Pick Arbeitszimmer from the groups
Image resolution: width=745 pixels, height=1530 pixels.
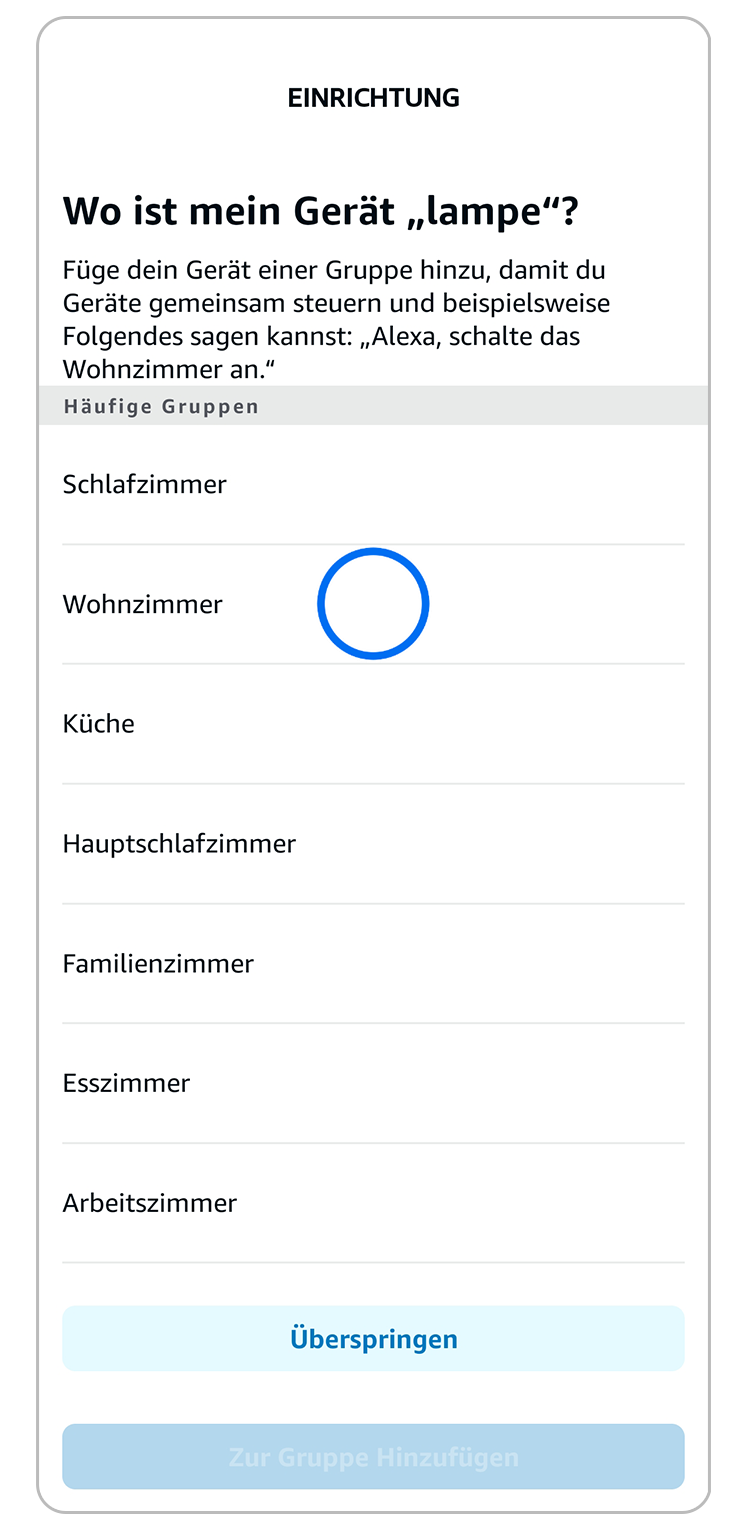point(150,1203)
